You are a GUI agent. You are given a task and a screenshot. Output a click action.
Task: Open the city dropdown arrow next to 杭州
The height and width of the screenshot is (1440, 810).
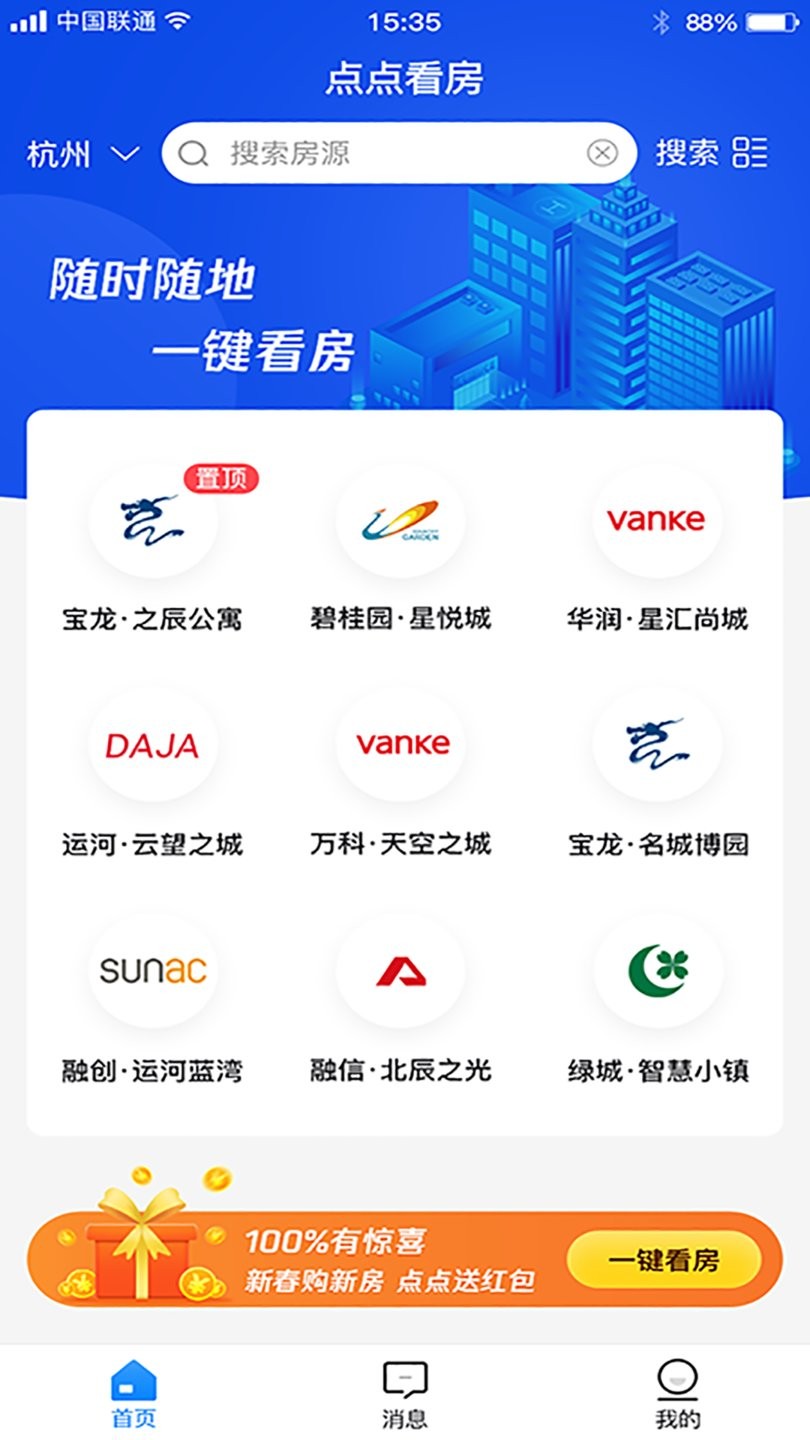[120, 155]
